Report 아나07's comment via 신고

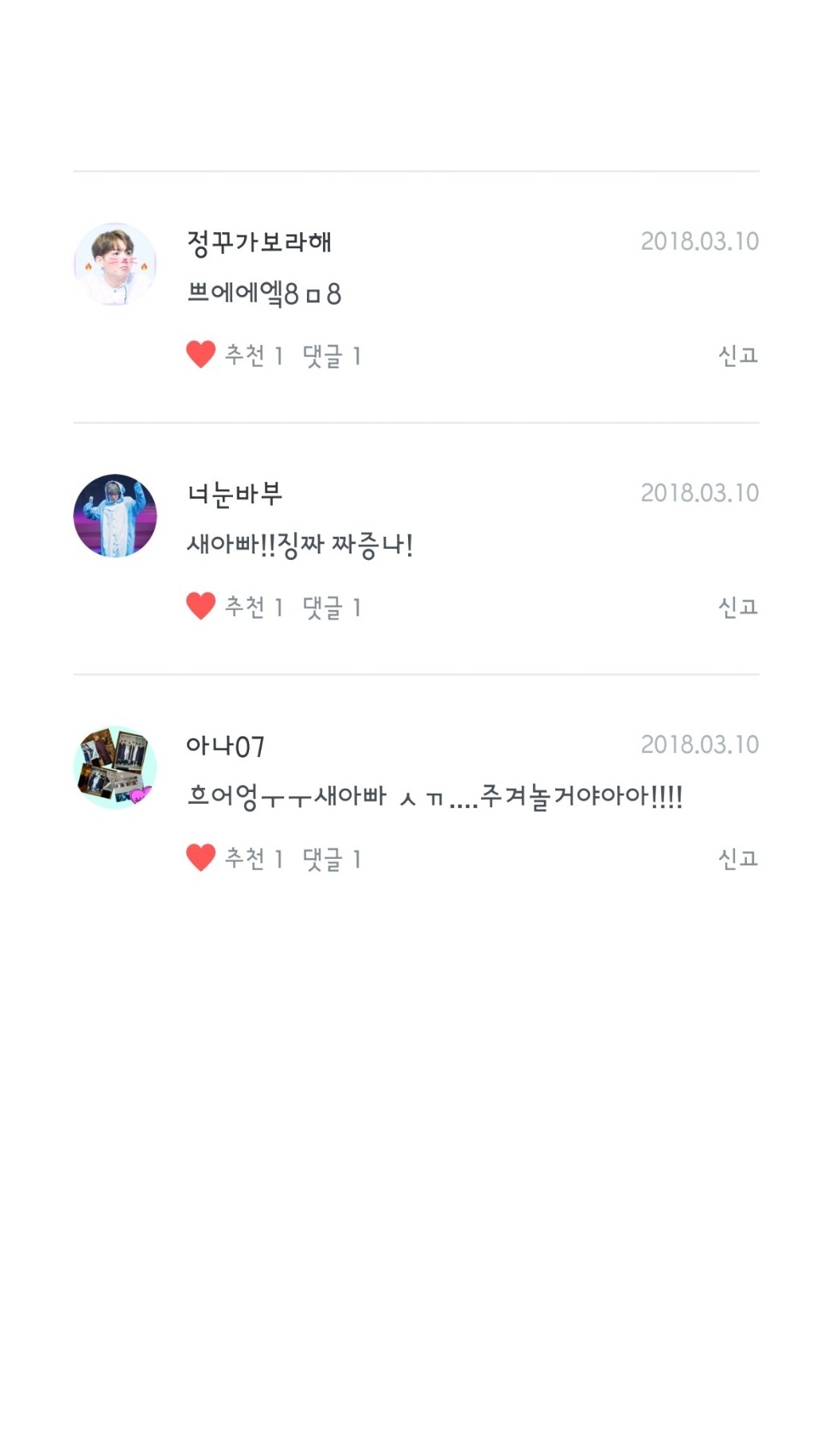coord(737,858)
